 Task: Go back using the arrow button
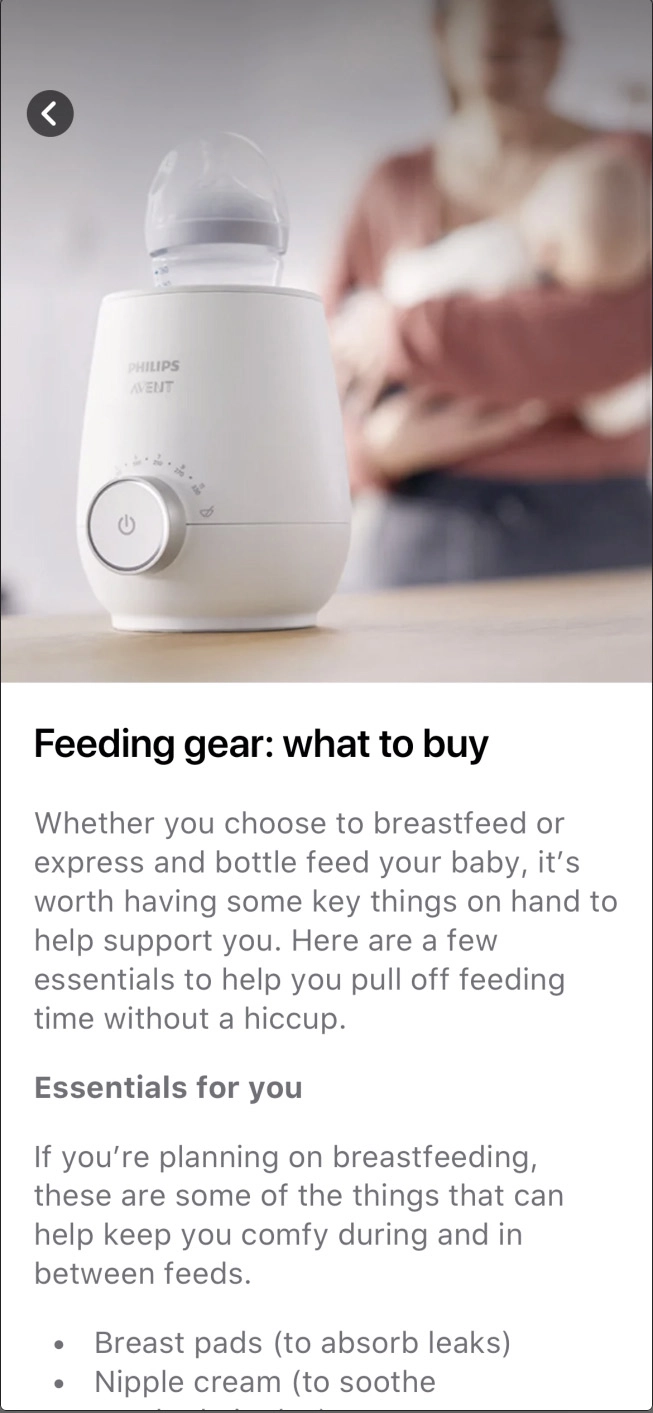[50, 114]
